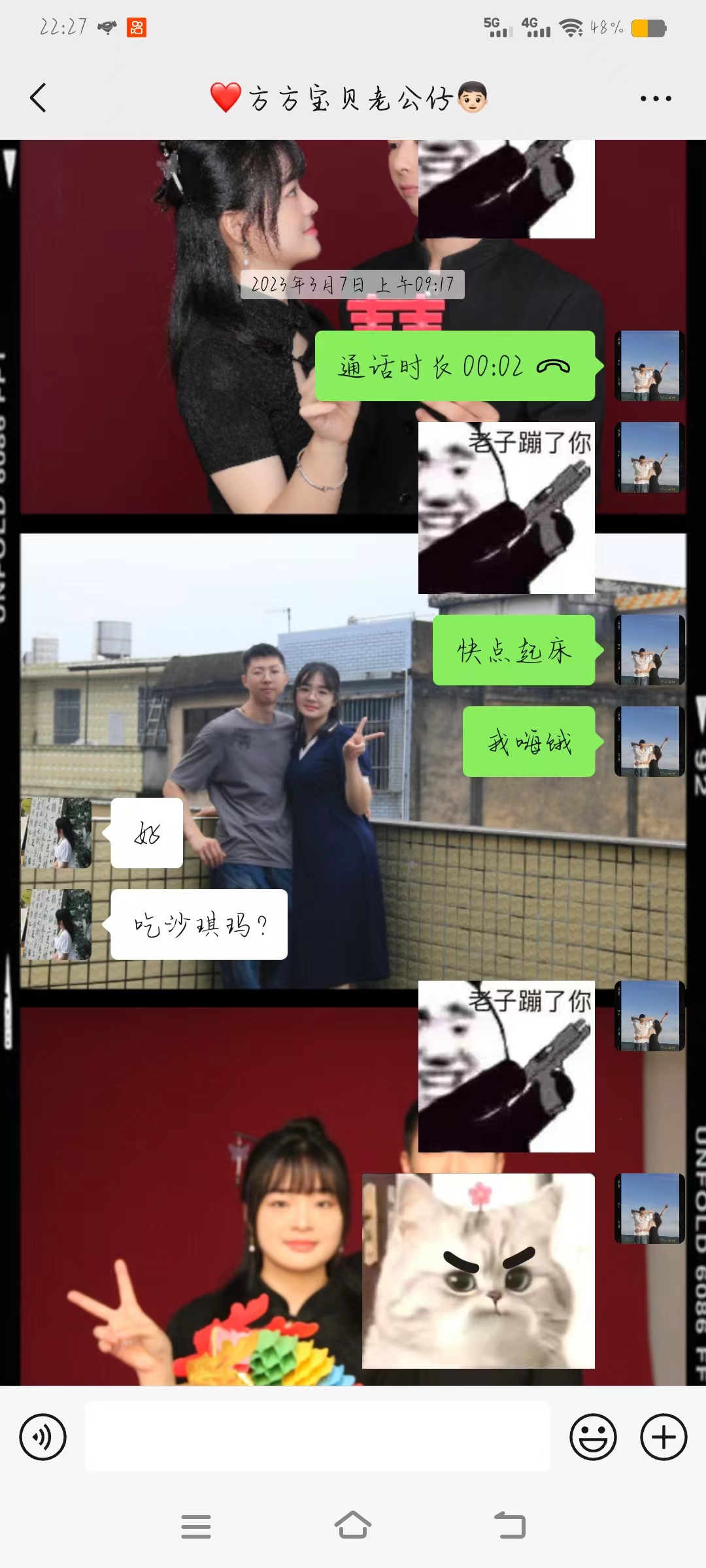Tap the message text input field
Viewport: 706px width, 1568px height.
(x=318, y=1437)
